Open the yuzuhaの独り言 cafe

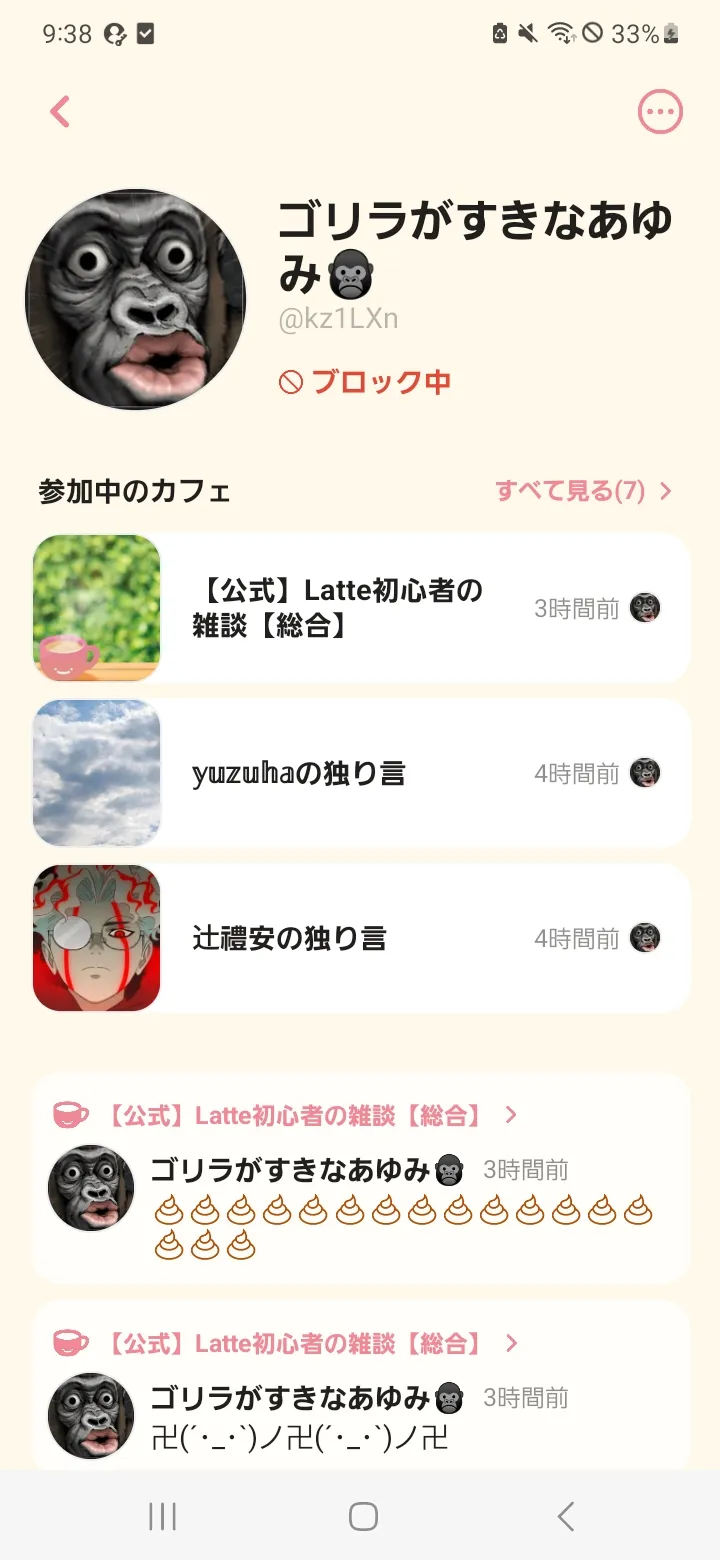(361, 773)
